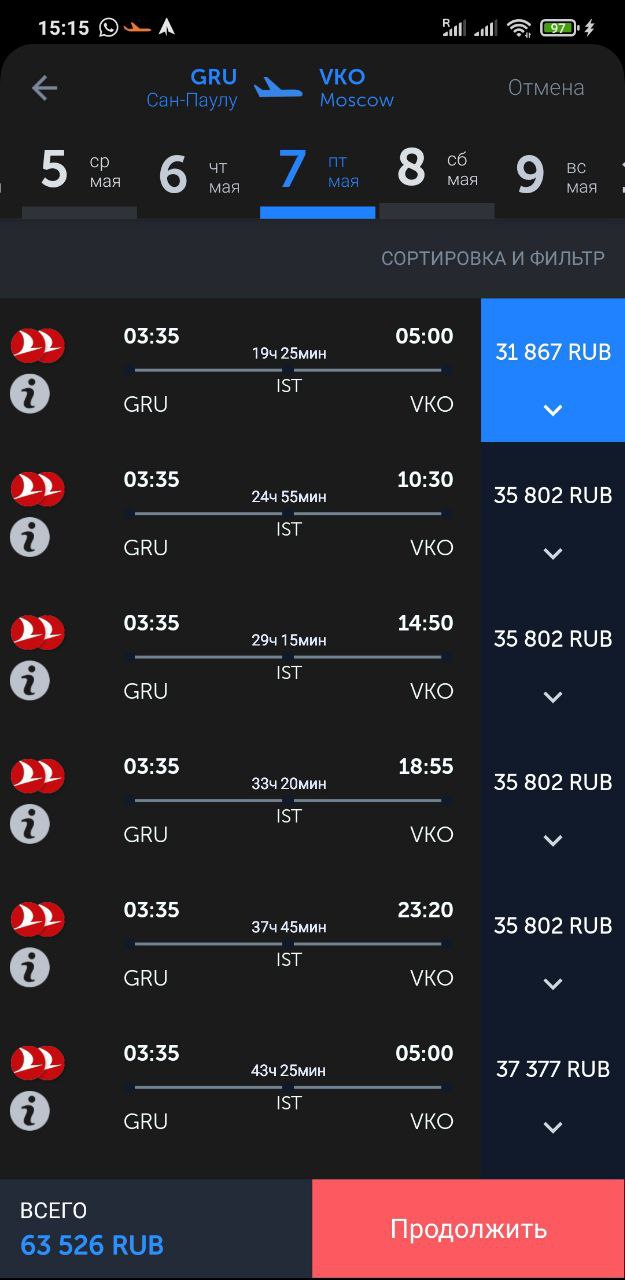
Task: Open info for the 43ч 25мин flight
Action: (30, 1111)
